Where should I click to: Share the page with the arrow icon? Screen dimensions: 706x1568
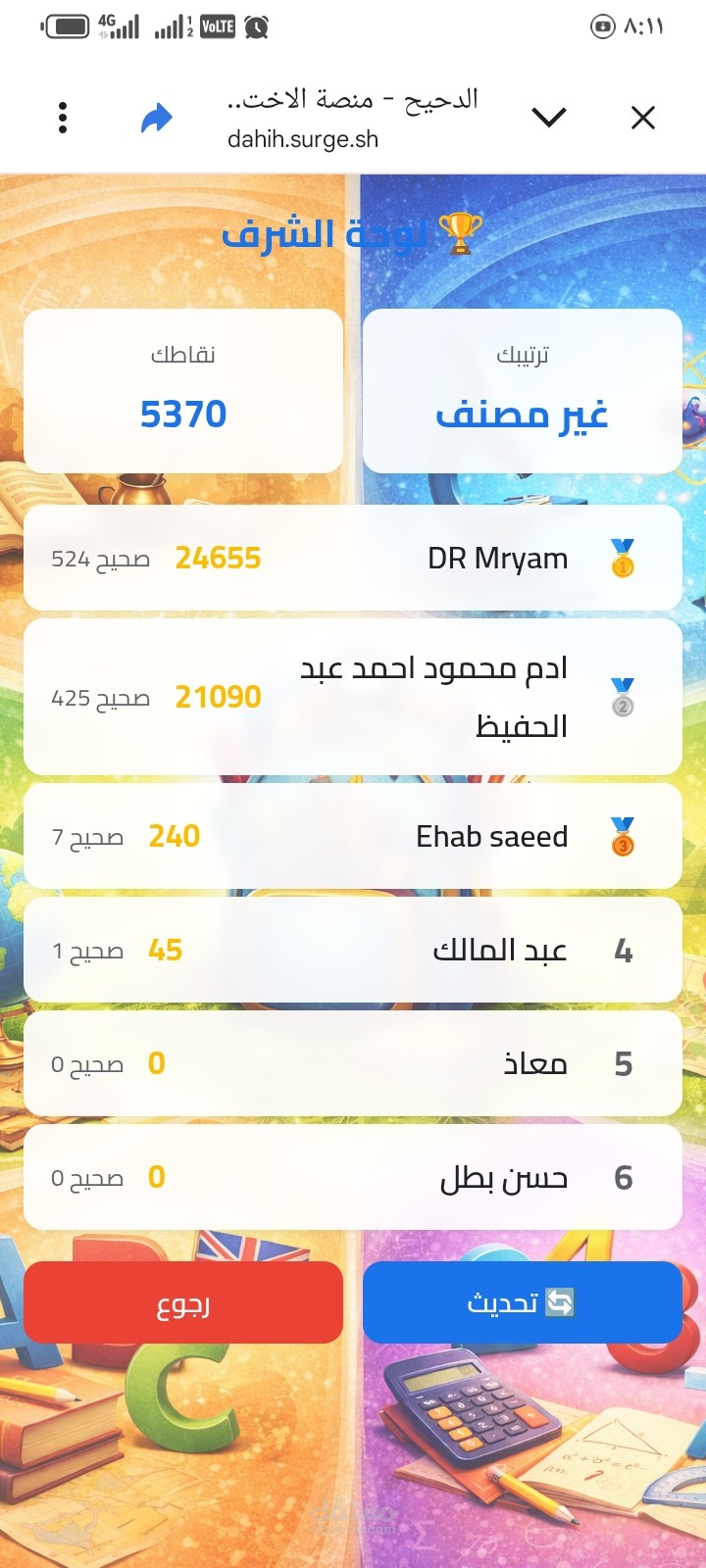(157, 119)
